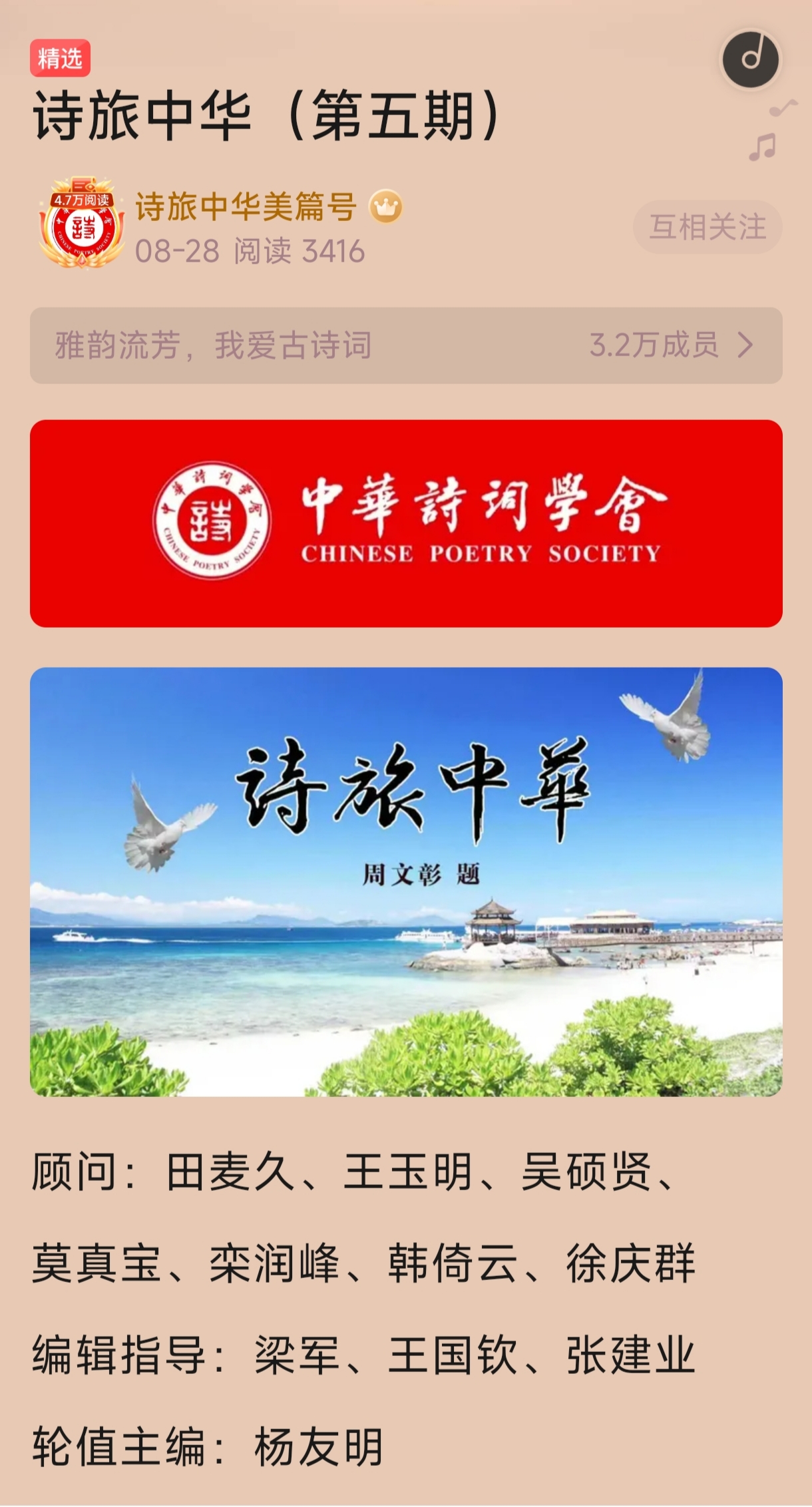812x1507 pixels.
Task: Tap the 互相关注 button
Action: pyautogui.click(x=707, y=227)
